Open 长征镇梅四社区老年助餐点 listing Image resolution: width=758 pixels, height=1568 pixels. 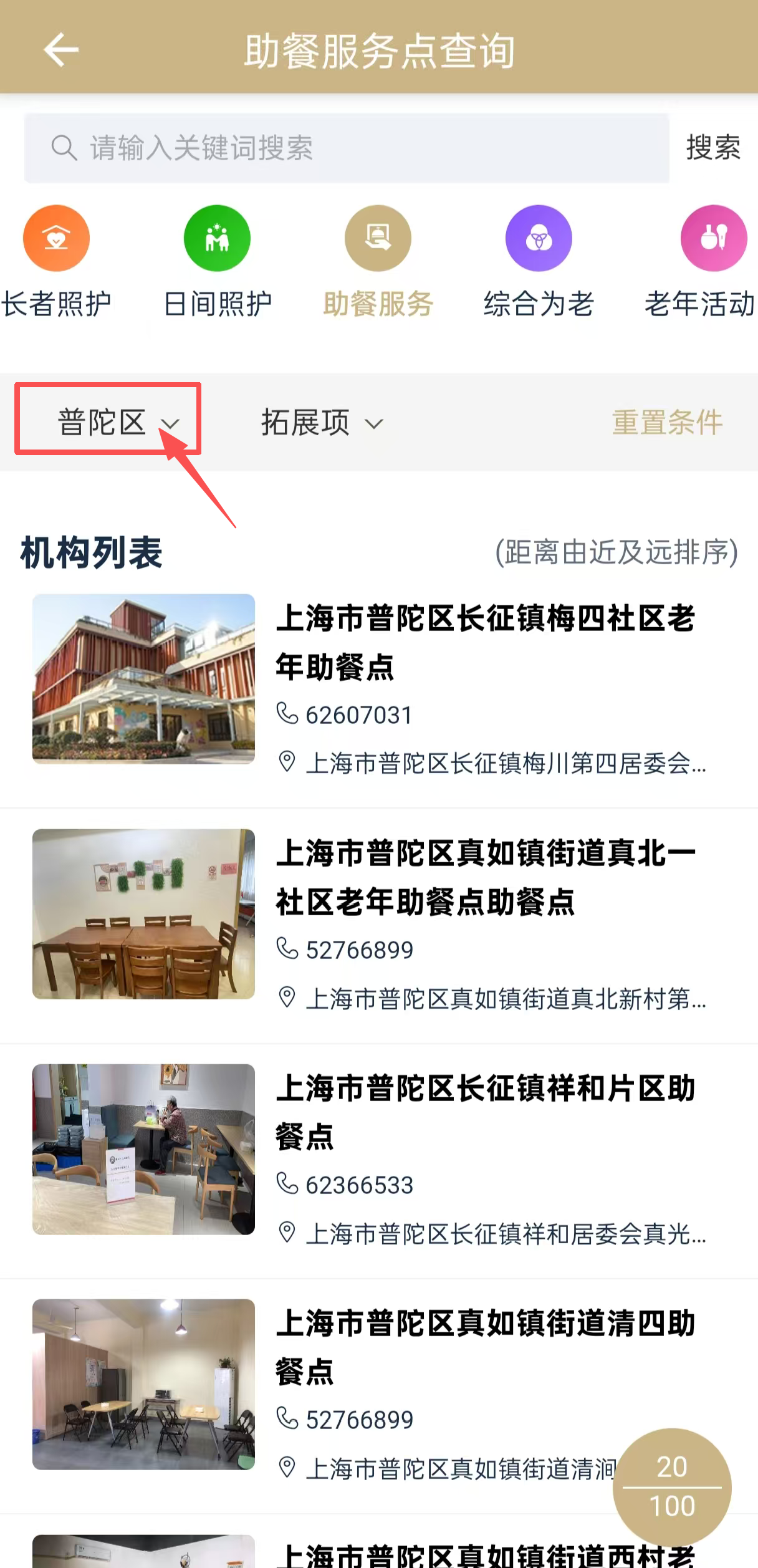485,642
